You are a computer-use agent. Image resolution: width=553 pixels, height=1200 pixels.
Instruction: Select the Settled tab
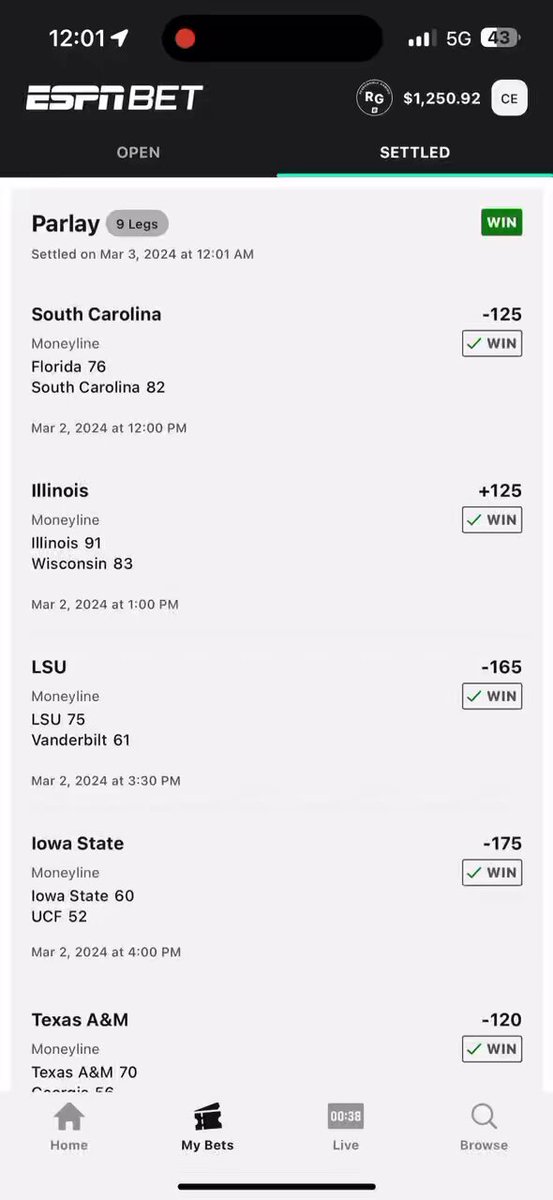coord(415,152)
